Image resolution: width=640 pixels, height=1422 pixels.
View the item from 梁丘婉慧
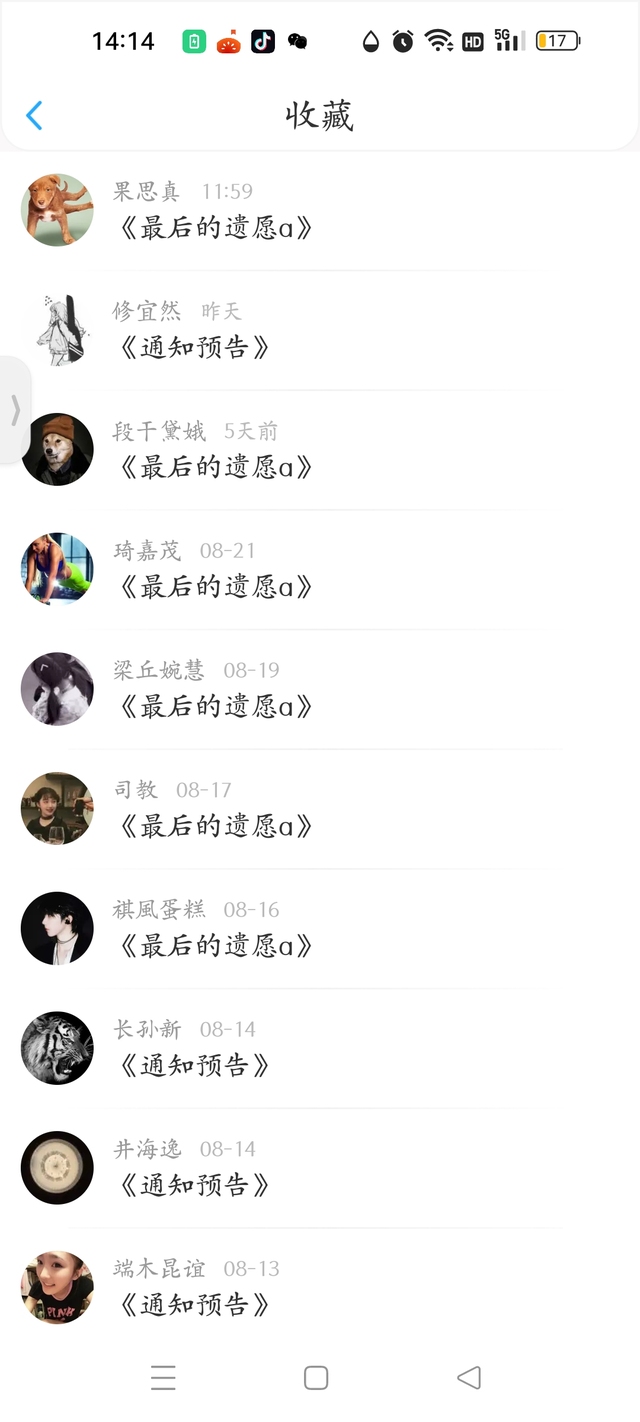tap(215, 706)
